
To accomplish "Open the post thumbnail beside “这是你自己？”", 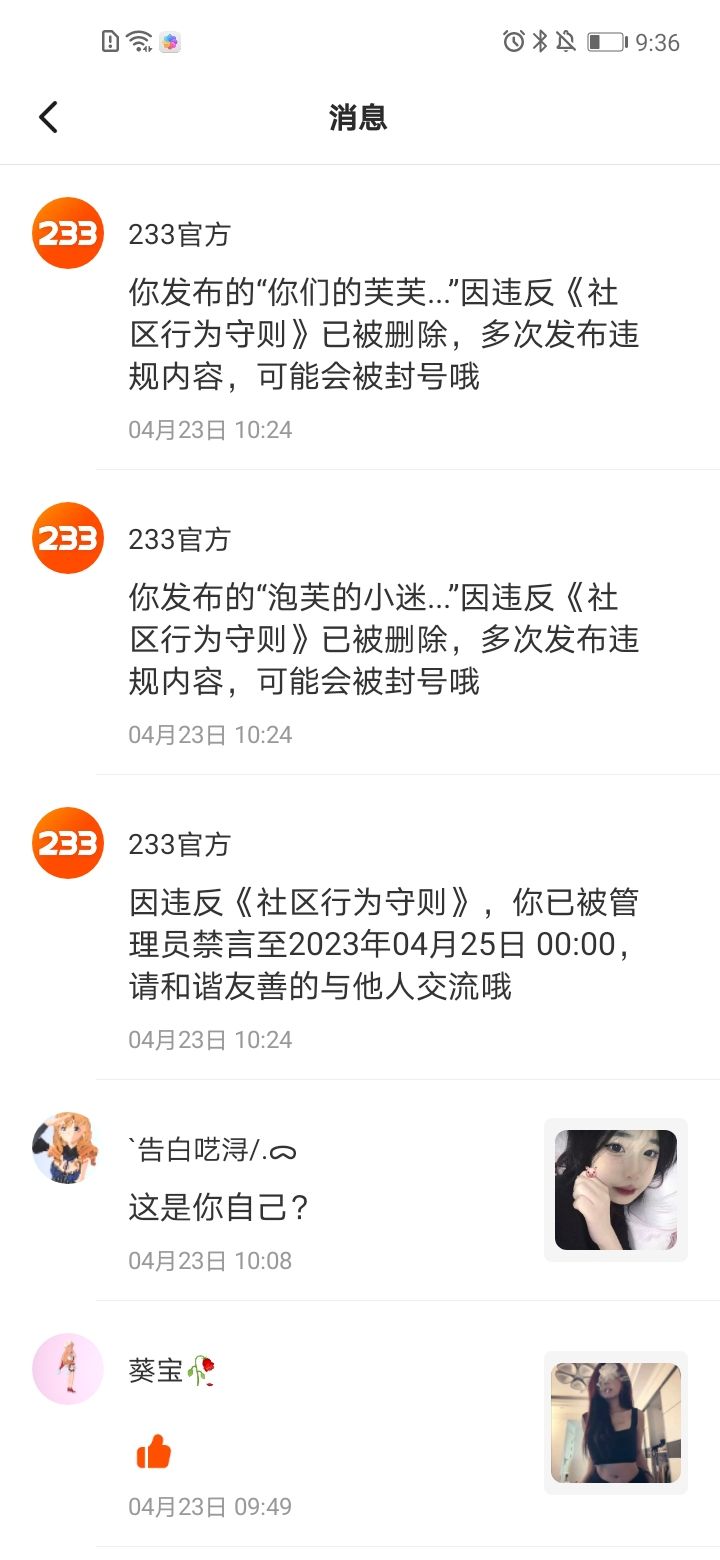I will (615, 1189).
